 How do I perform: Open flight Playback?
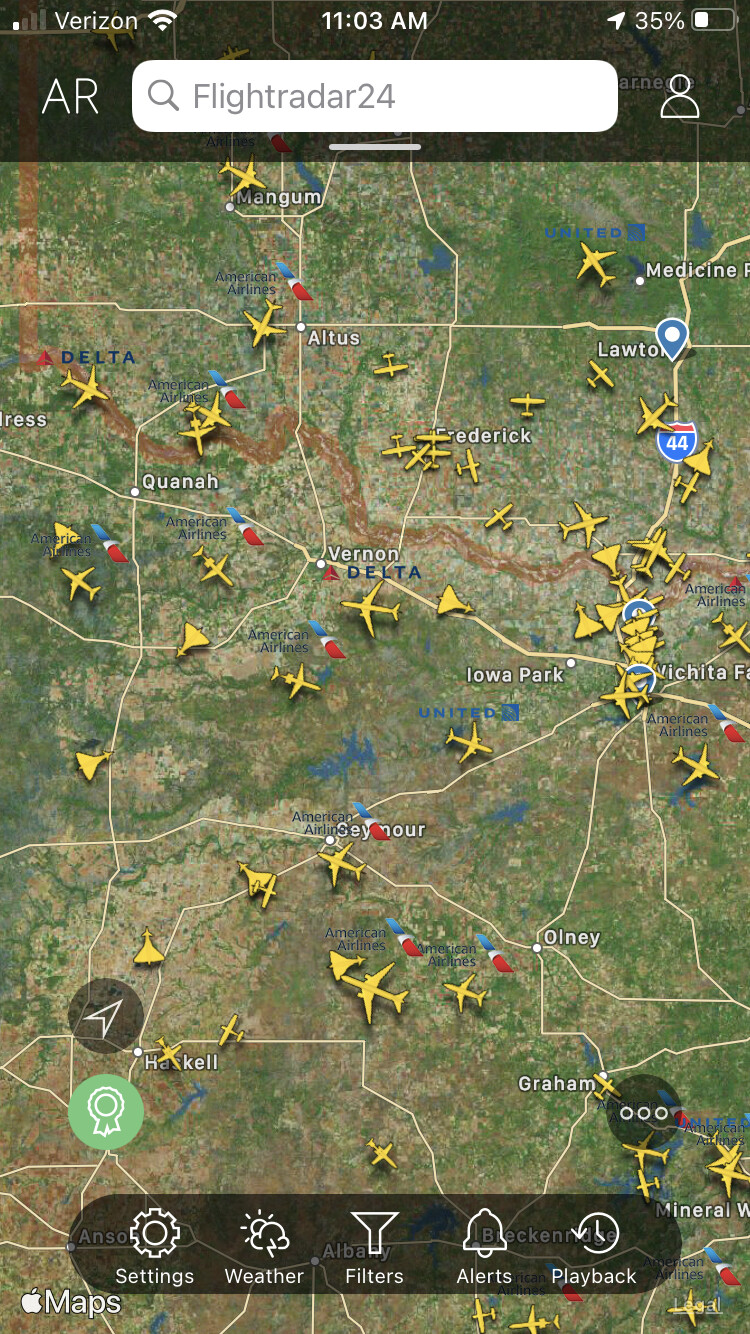click(x=594, y=1247)
